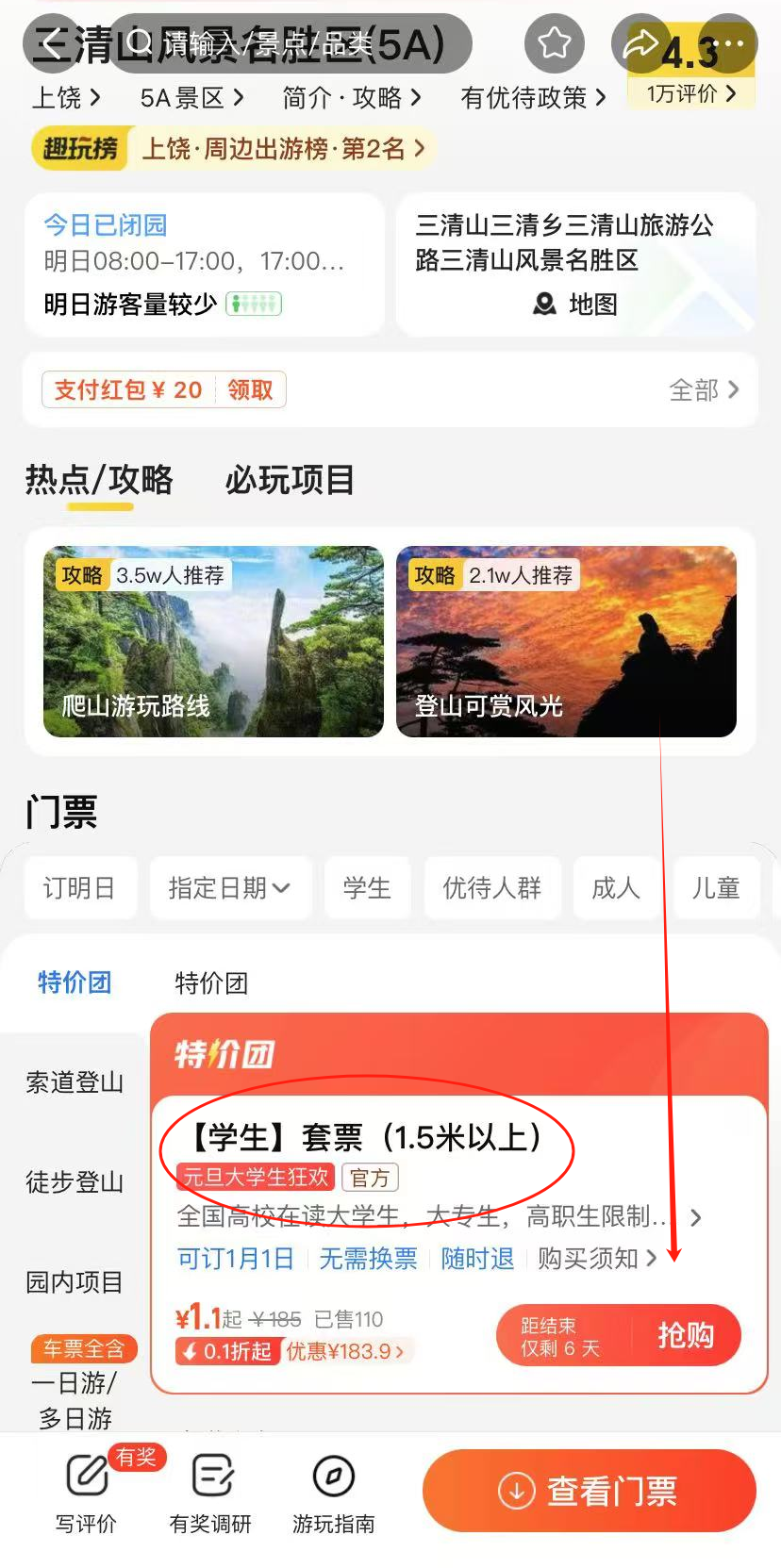
Task: Open the 地图 map for the address
Action: pyautogui.click(x=575, y=304)
